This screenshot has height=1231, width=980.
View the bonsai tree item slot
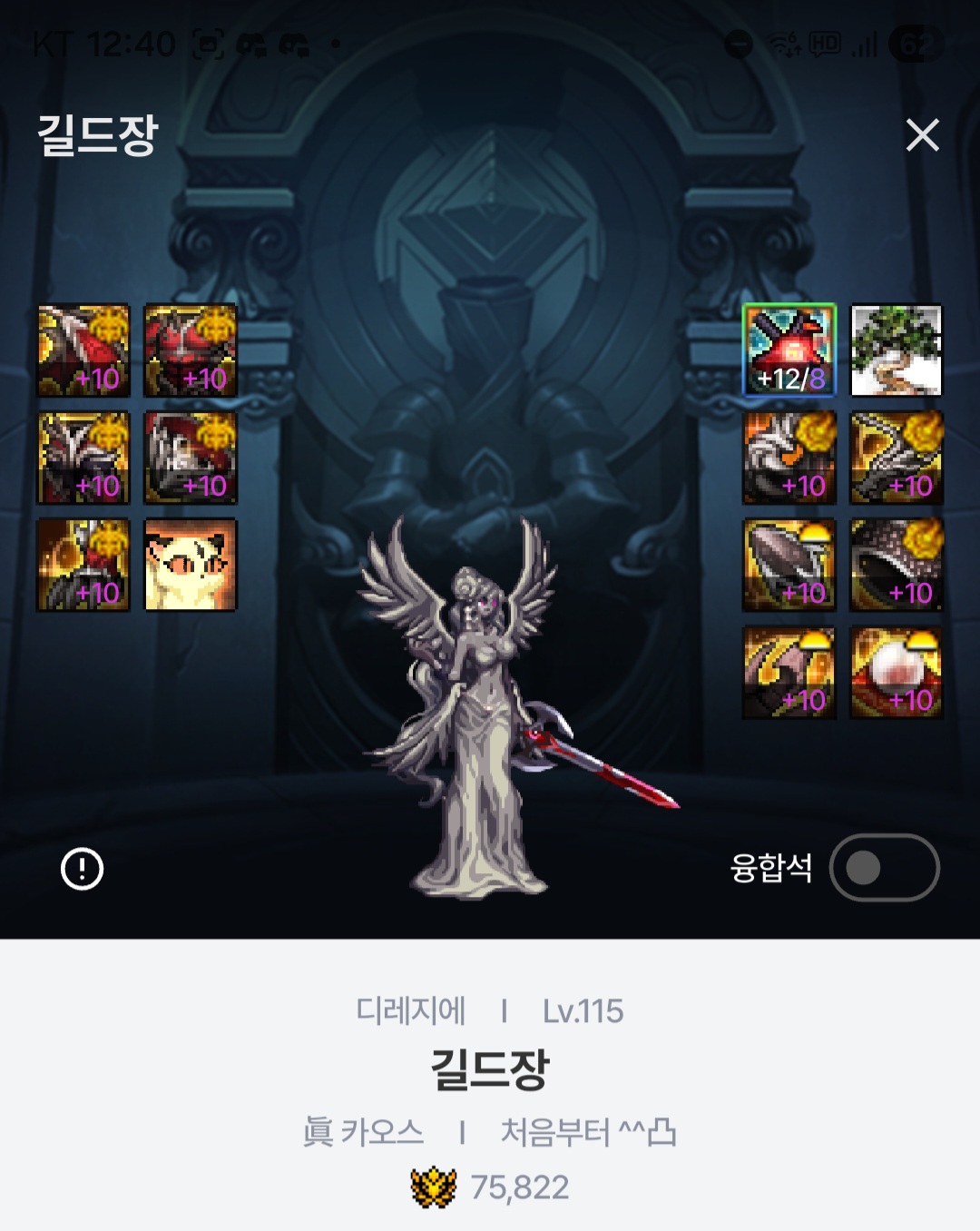point(896,350)
